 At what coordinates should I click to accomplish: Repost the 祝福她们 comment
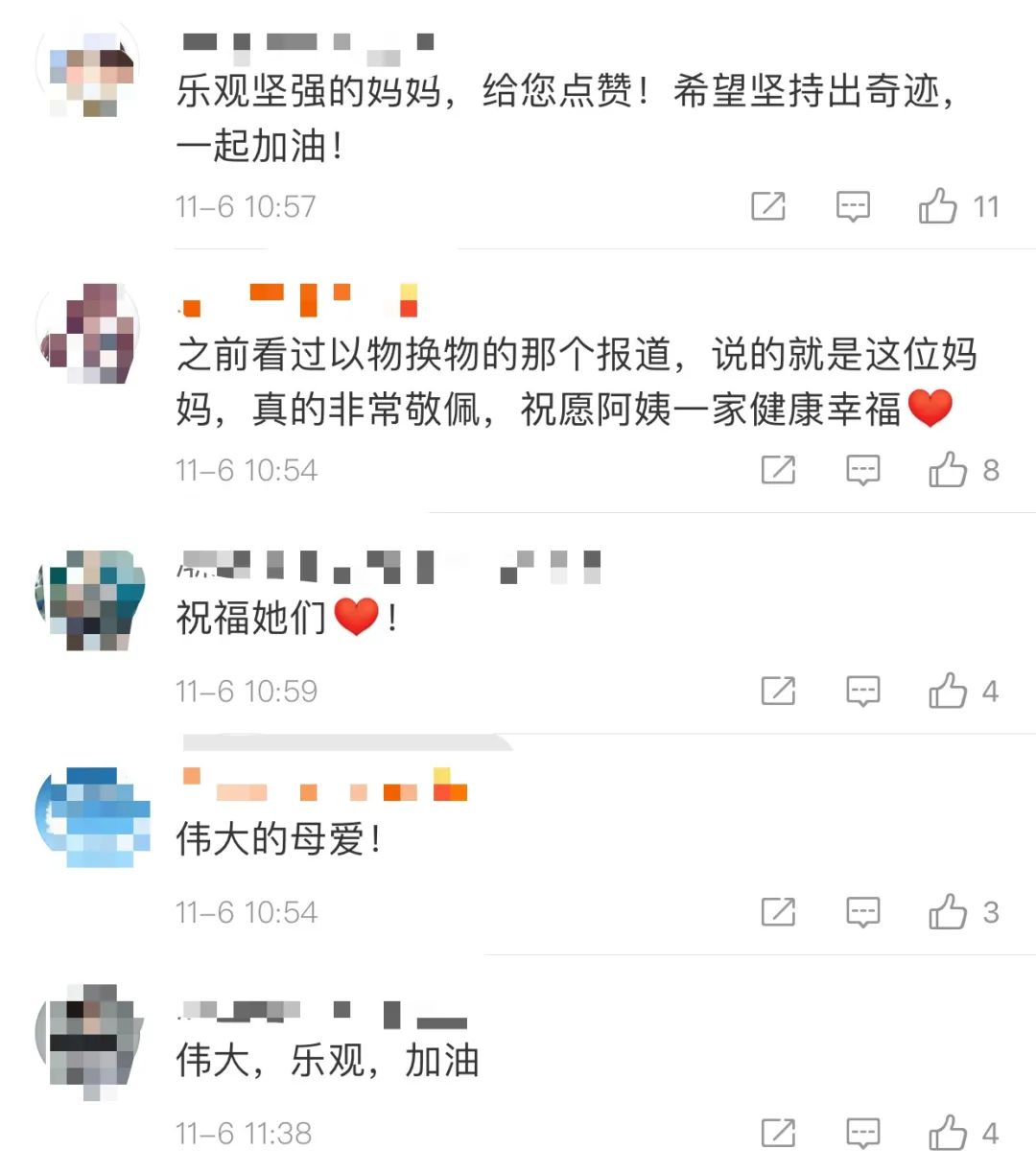778,691
